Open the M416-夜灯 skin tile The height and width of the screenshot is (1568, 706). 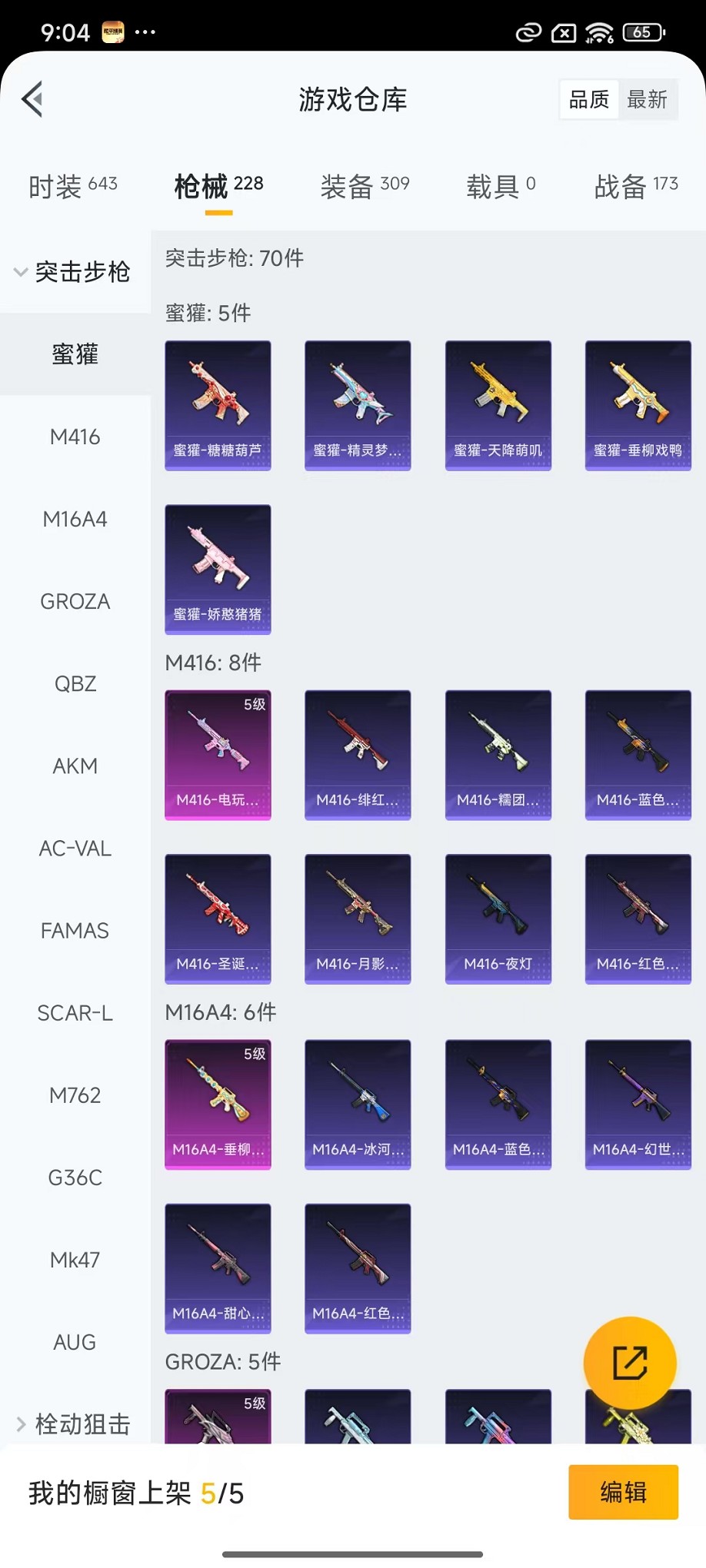coord(498,919)
